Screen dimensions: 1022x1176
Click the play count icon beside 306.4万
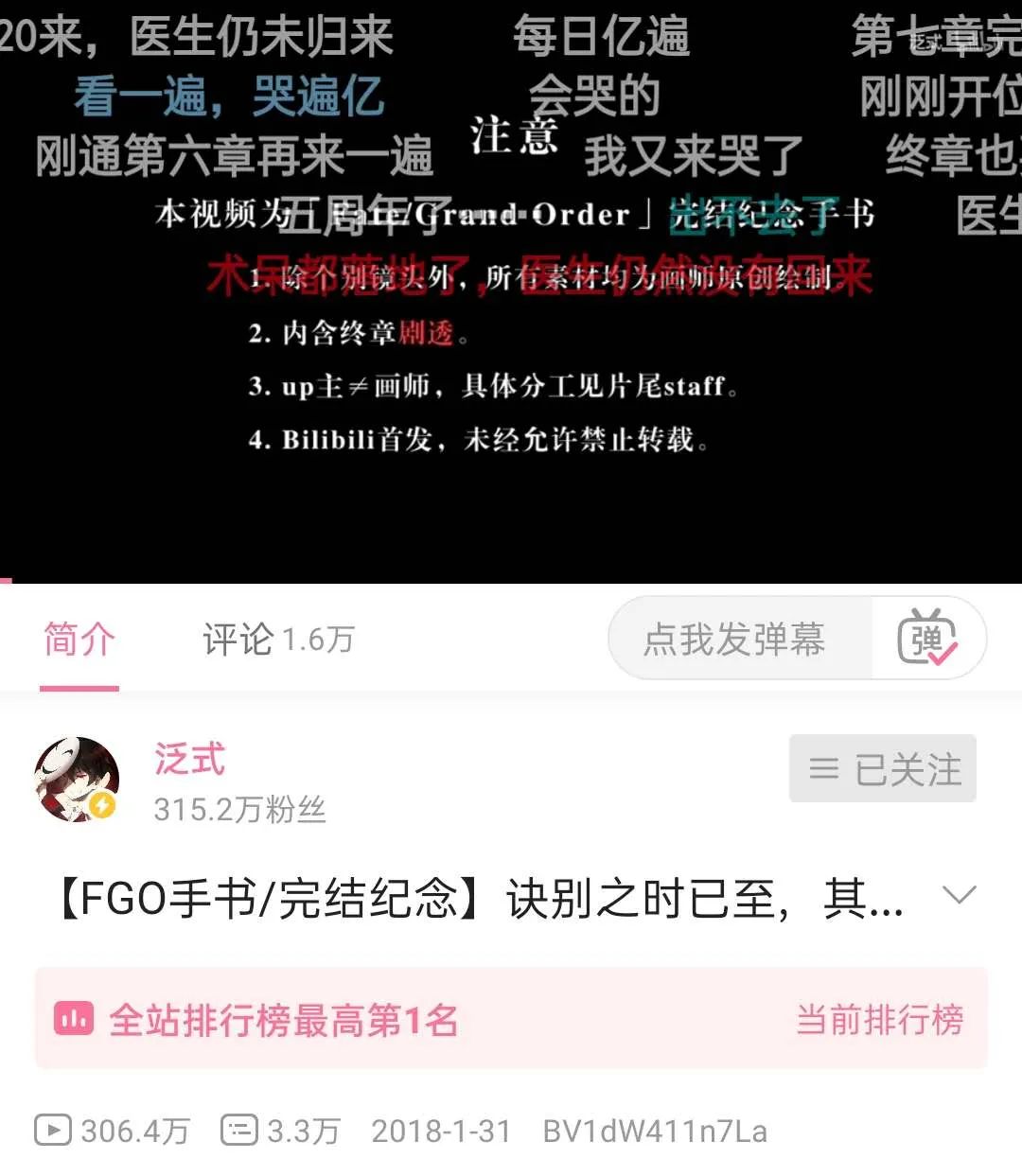[54, 1131]
